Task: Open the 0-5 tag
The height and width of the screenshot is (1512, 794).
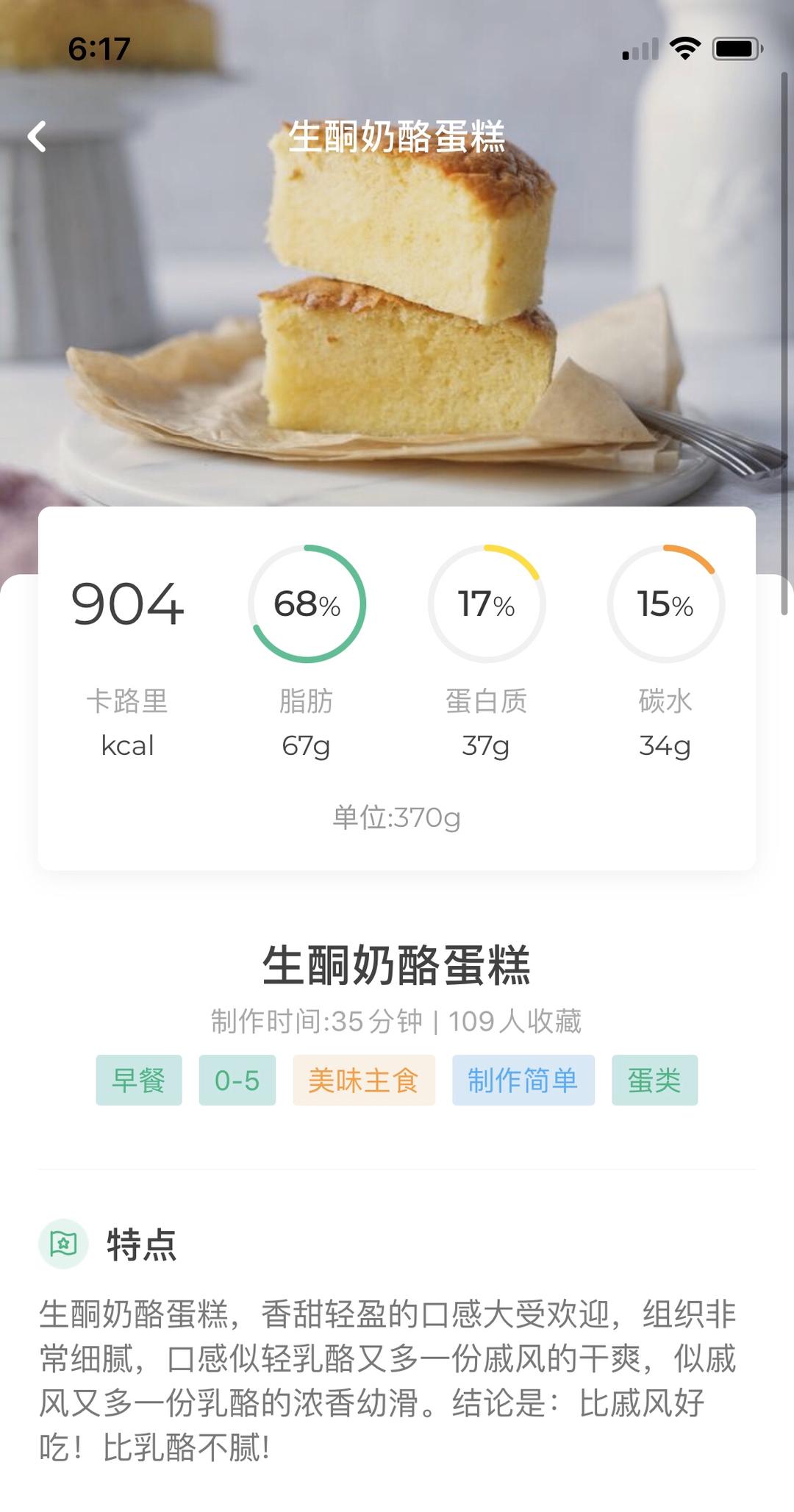Action: click(237, 1080)
